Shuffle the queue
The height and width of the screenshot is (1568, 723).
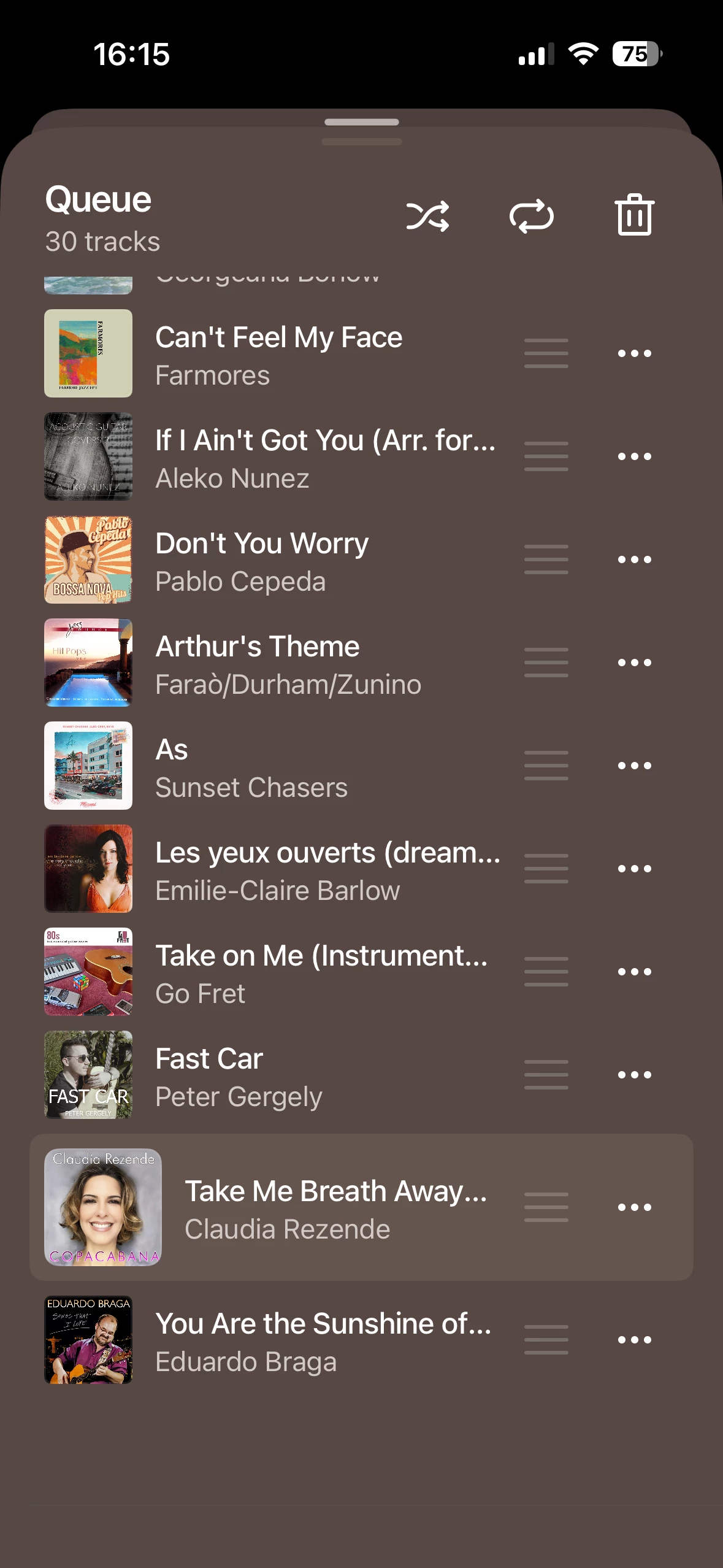[427, 216]
